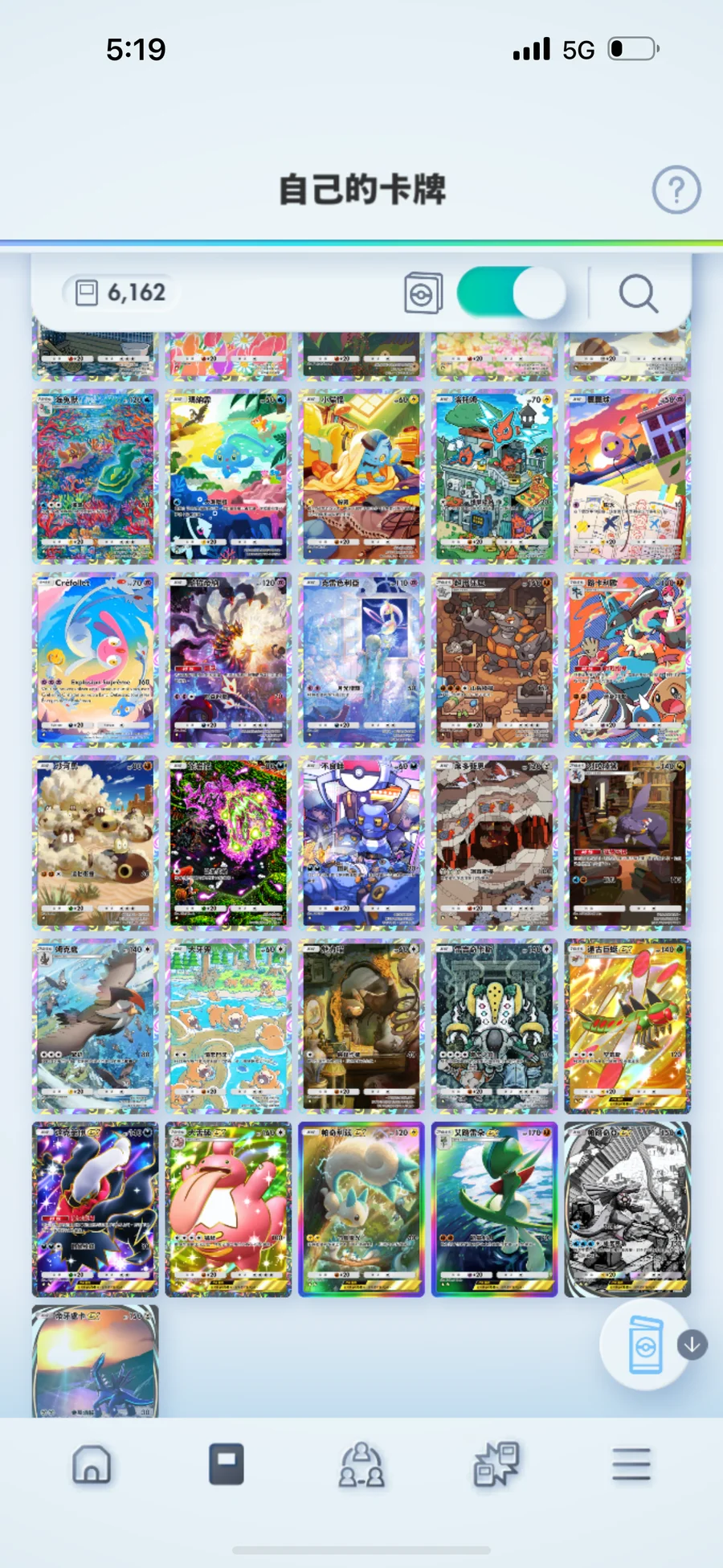The image size is (723, 1568).
Task: Tap the 6,162 card count chip
Action: coord(120,293)
